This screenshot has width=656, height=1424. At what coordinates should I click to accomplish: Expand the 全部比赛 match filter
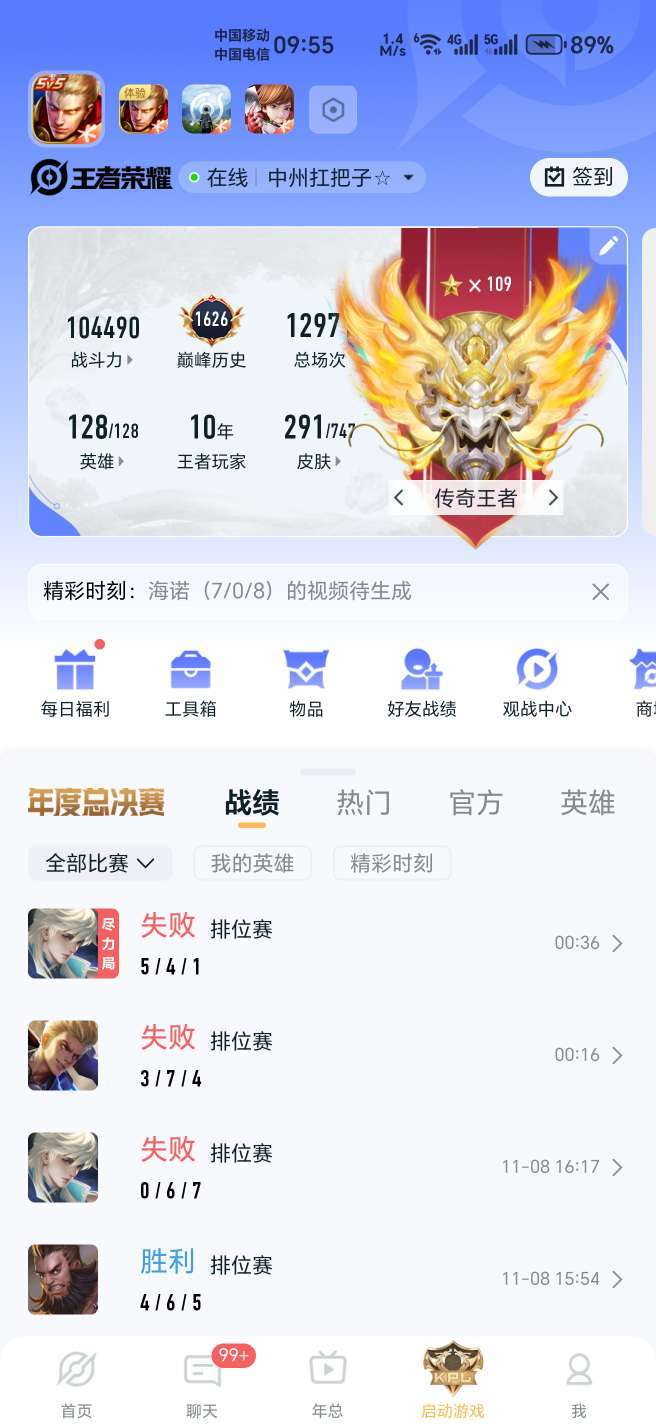(x=100, y=863)
